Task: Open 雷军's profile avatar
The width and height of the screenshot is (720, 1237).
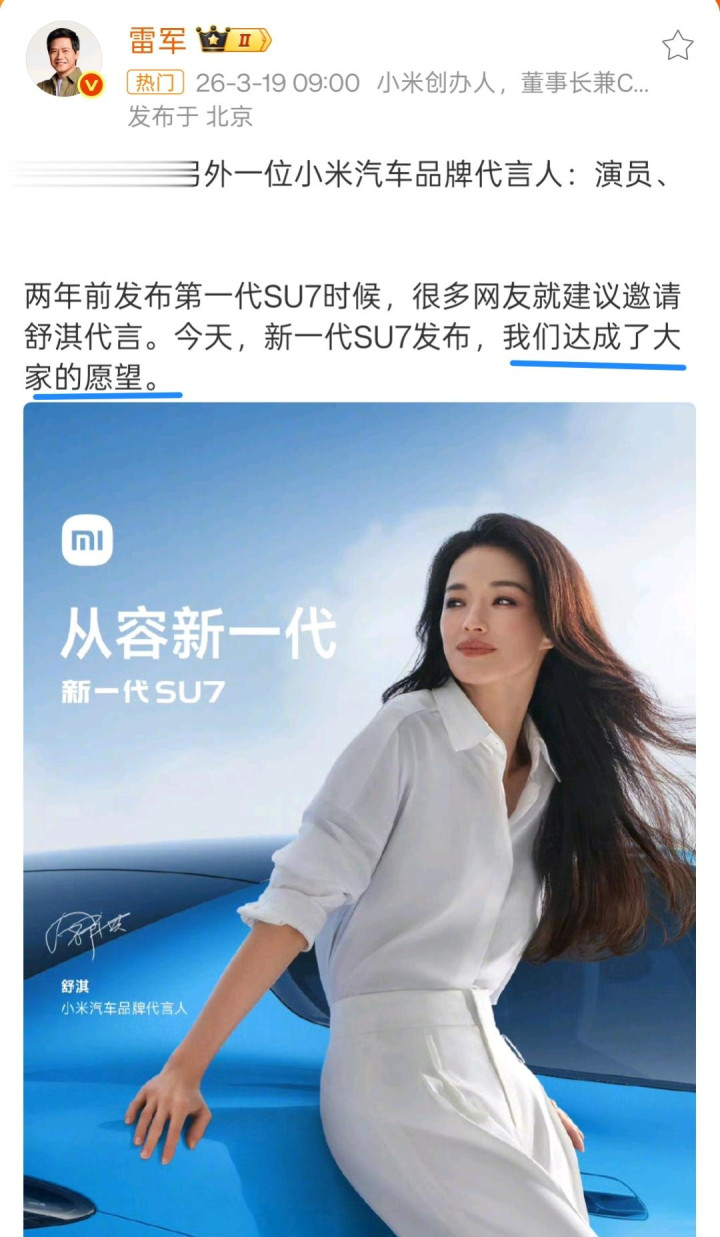Action: 62,59
